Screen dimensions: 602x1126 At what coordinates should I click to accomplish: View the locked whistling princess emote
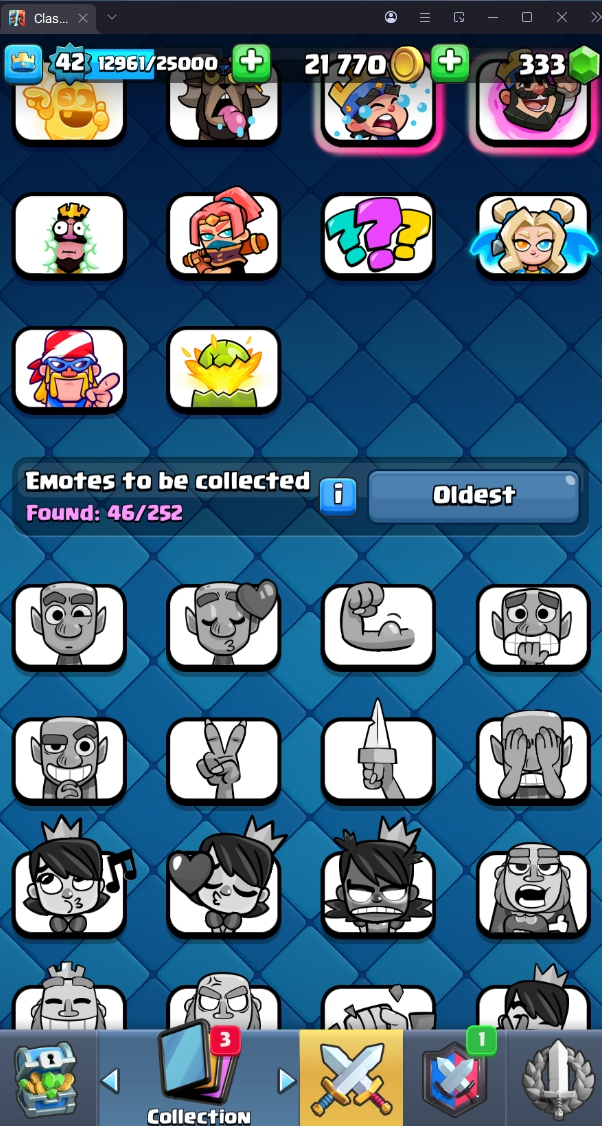point(69,892)
